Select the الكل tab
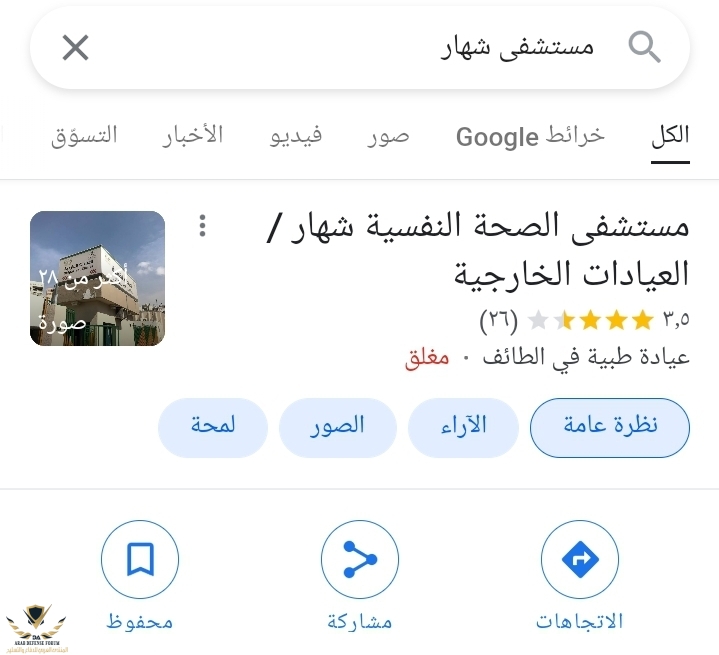Viewport: 719px width, 655px height. click(x=670, y=136)
